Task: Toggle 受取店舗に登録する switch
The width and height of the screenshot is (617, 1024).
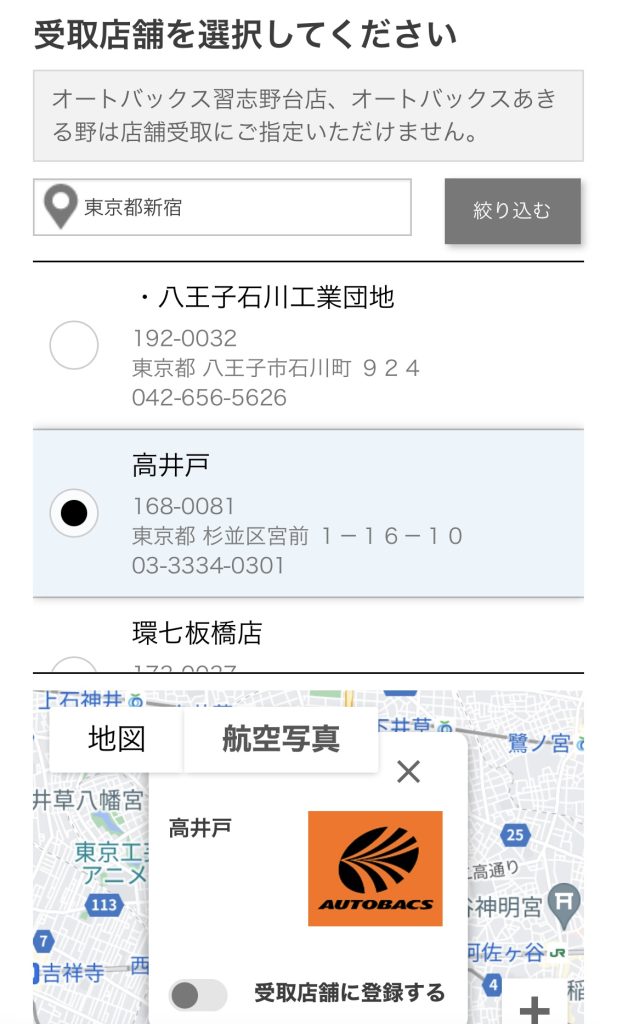Action: tap(198, 994)
